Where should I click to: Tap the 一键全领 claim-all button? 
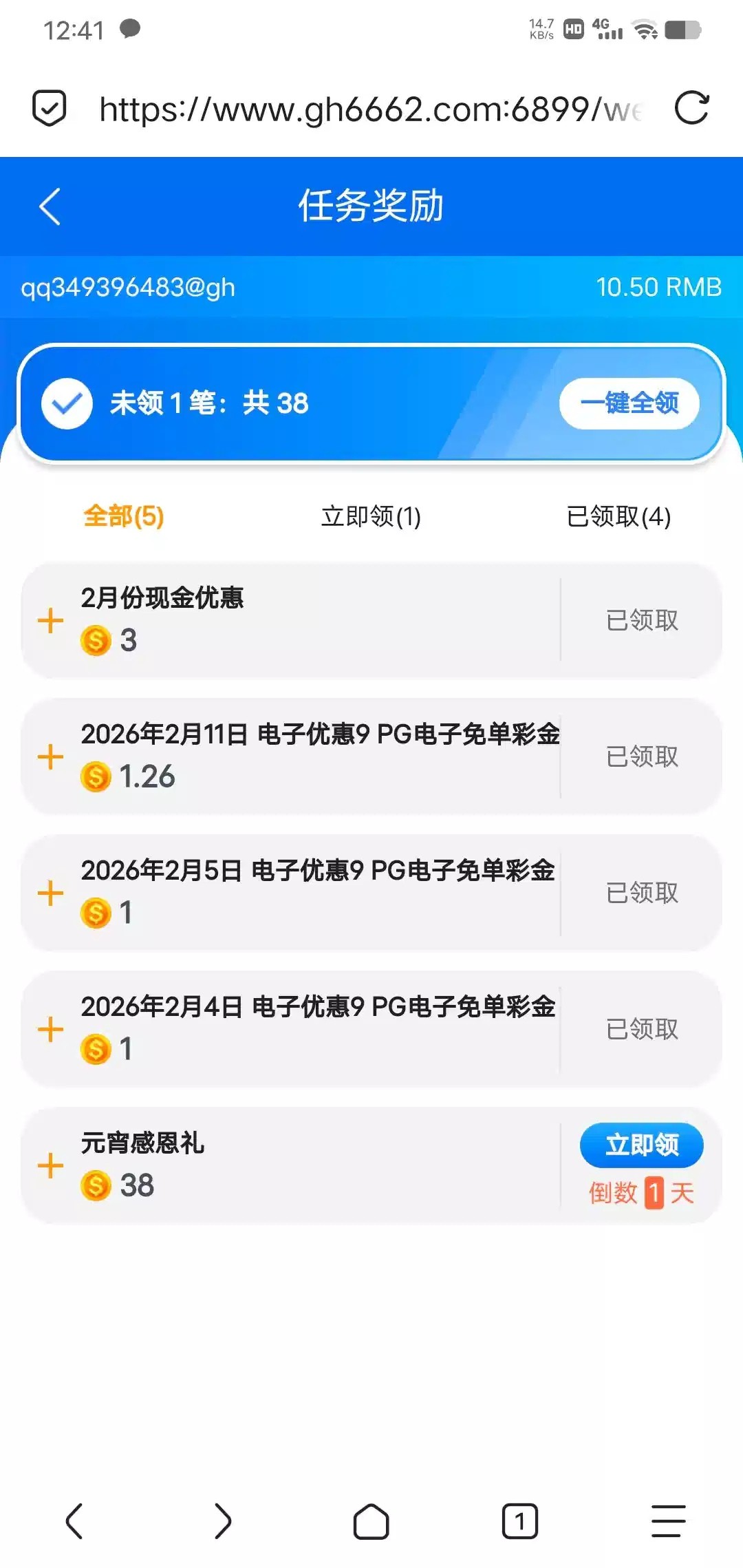(x=629, y=403)
